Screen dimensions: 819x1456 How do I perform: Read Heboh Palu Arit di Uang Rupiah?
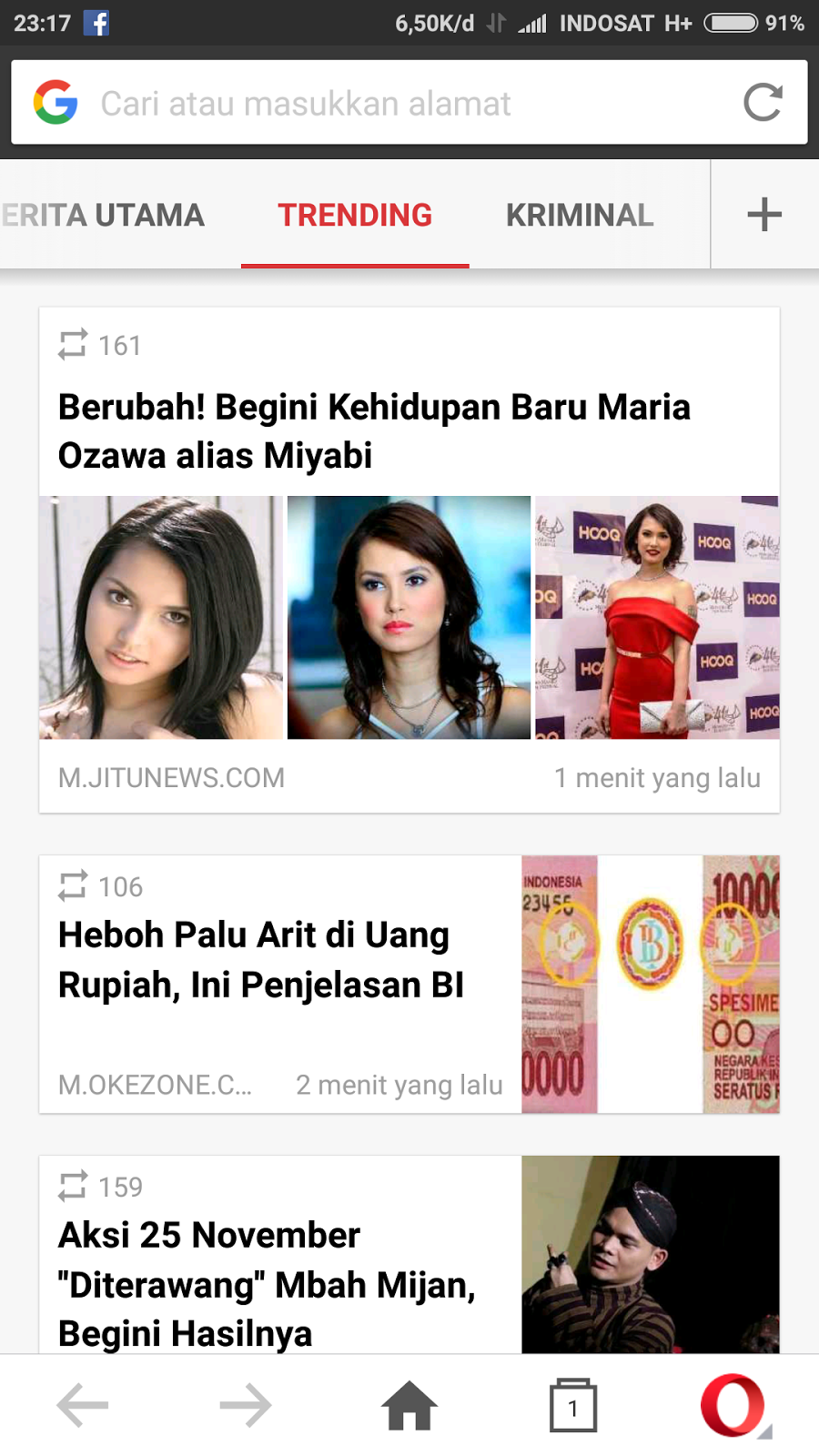tap(262, 960)
